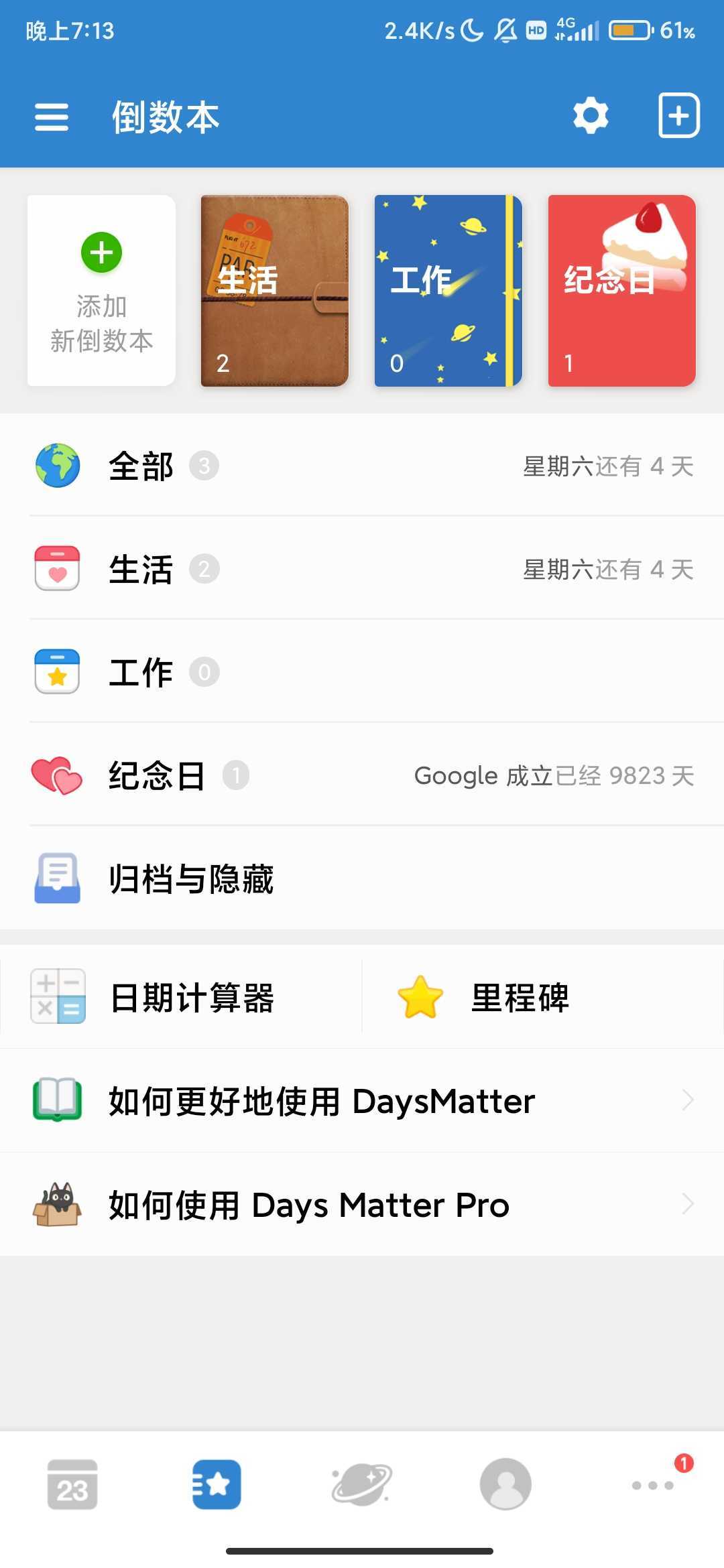Tap the double-hearts icon beside 纪念日
Viewport: 724px width, 1568px height.
[58, 777]
